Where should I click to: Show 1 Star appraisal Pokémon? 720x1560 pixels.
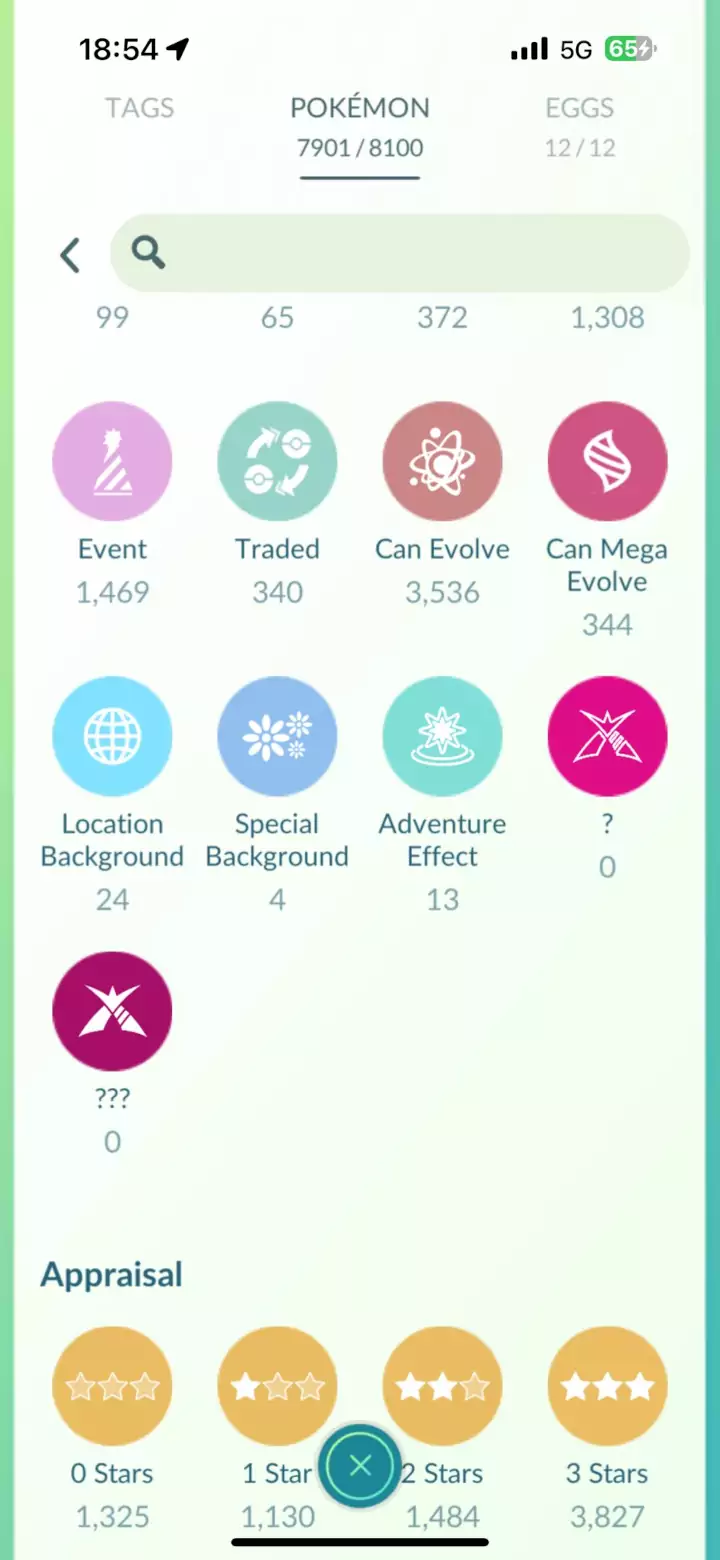[277, 1386]
